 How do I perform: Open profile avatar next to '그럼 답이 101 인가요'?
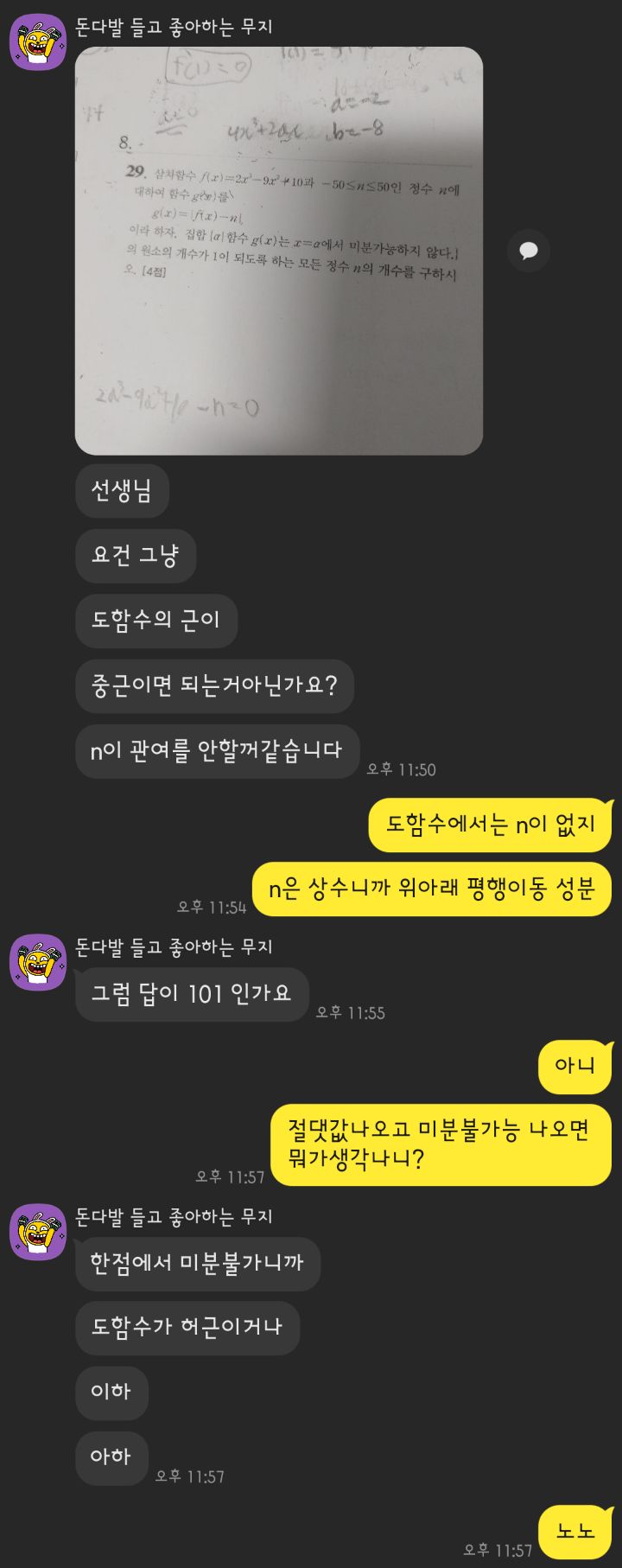tap(38, 961)
